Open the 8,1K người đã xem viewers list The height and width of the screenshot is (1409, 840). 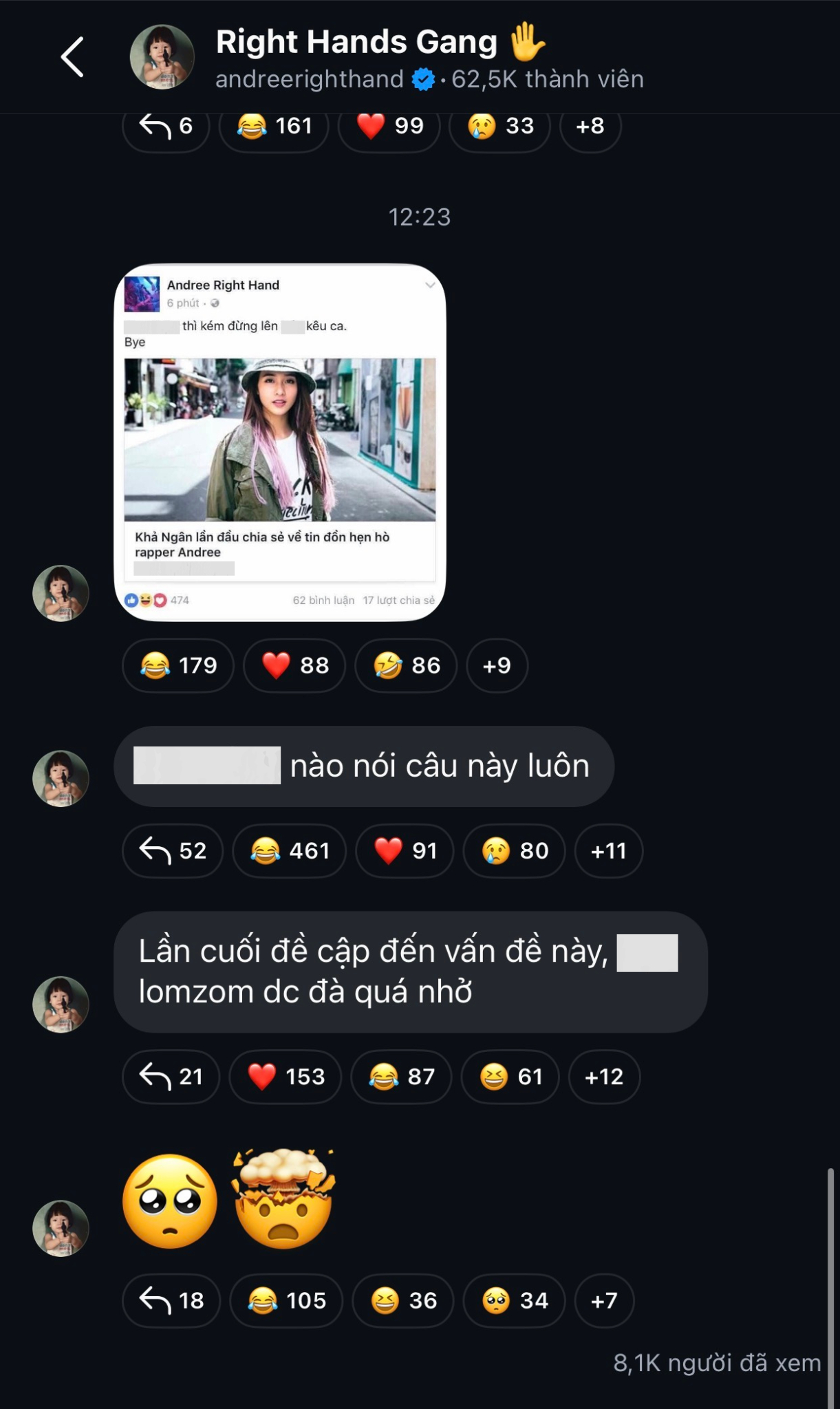[x=717, y=1363]
